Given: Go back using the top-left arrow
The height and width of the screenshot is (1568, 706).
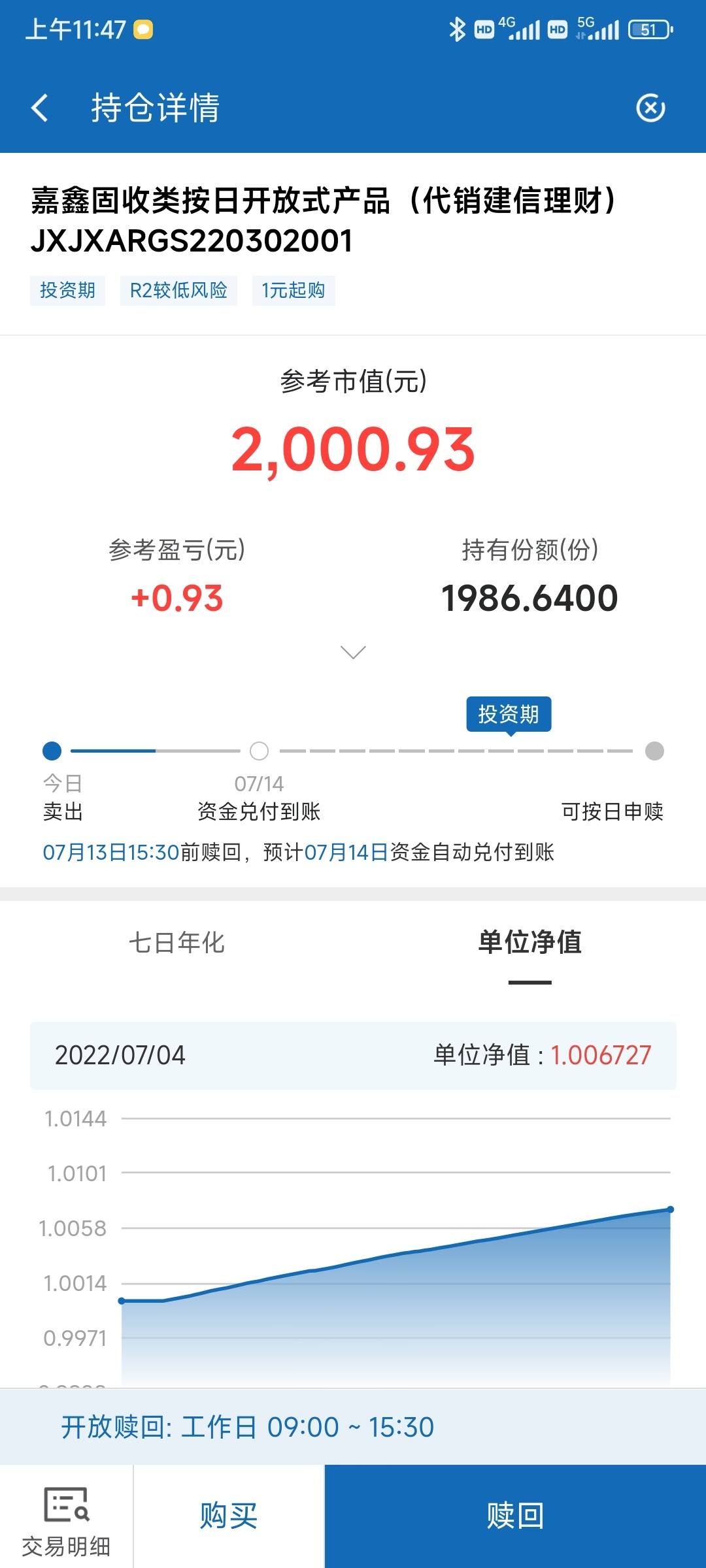Looking at the screenshot, I should 40,108.
